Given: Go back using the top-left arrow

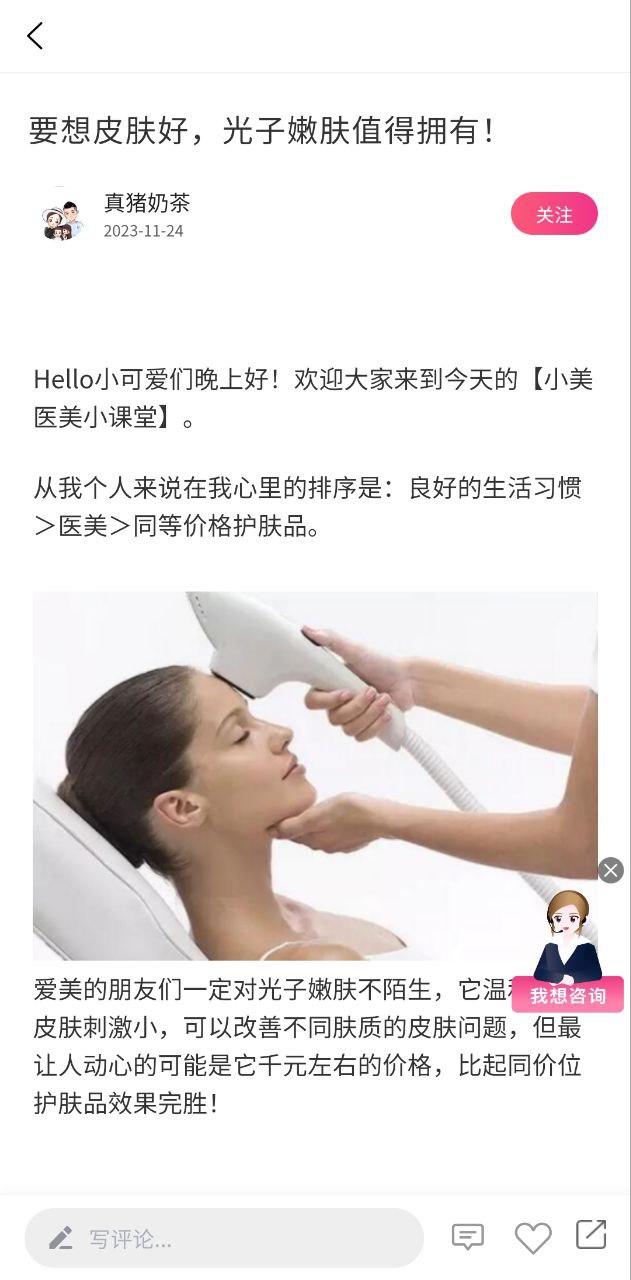Looking at the screenshot, I should click(35, 37).
